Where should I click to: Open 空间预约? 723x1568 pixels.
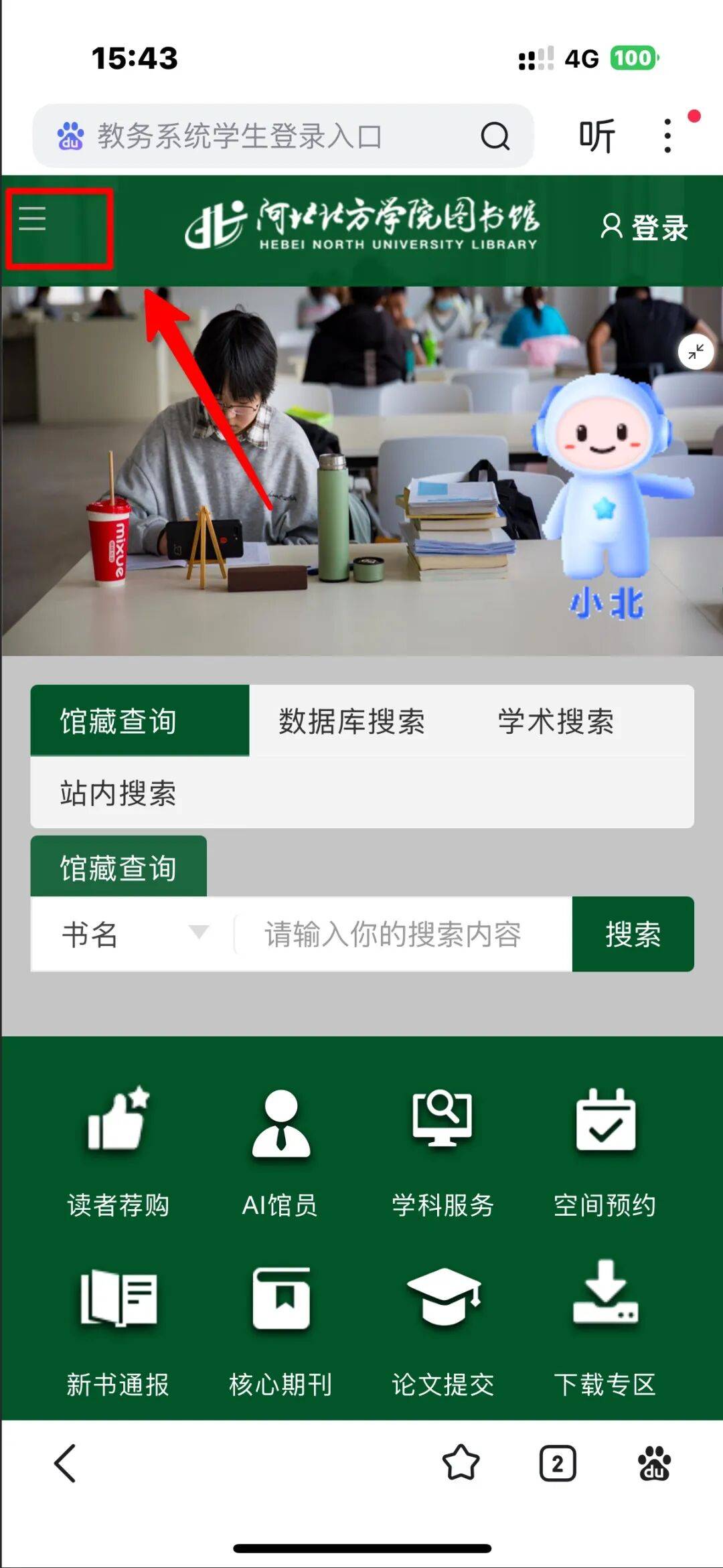tap(605, 1152)
